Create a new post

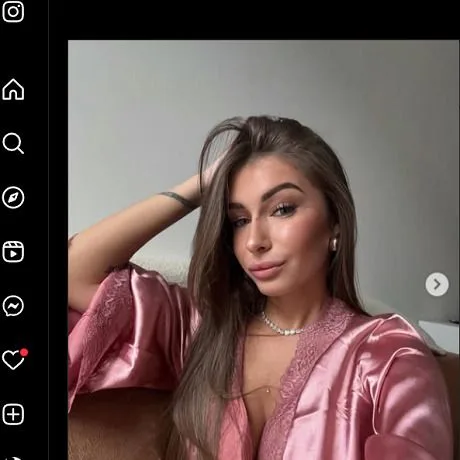point(13,415)
